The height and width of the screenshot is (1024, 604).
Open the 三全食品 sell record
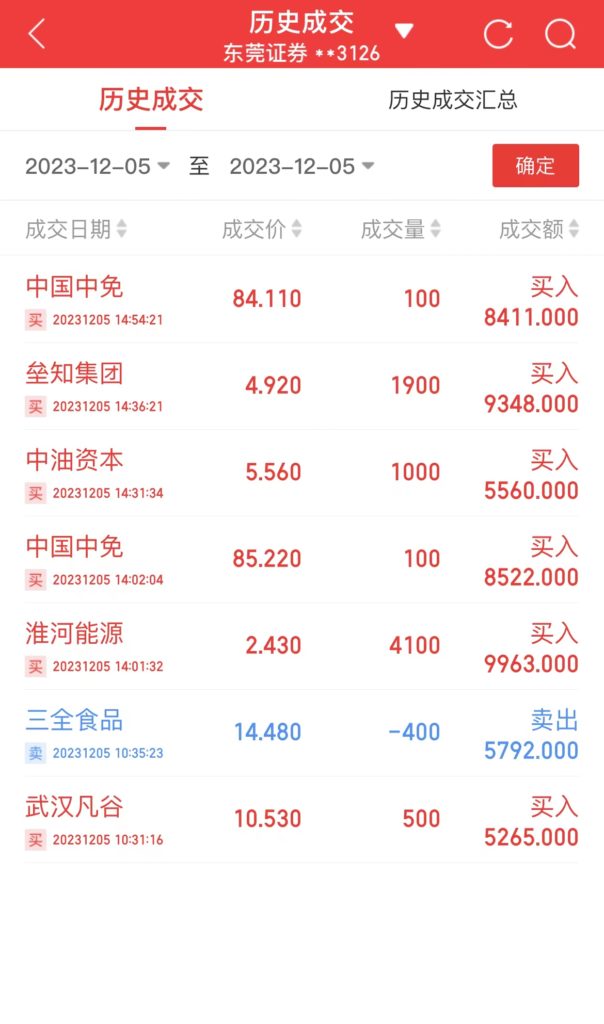(302, 733)
